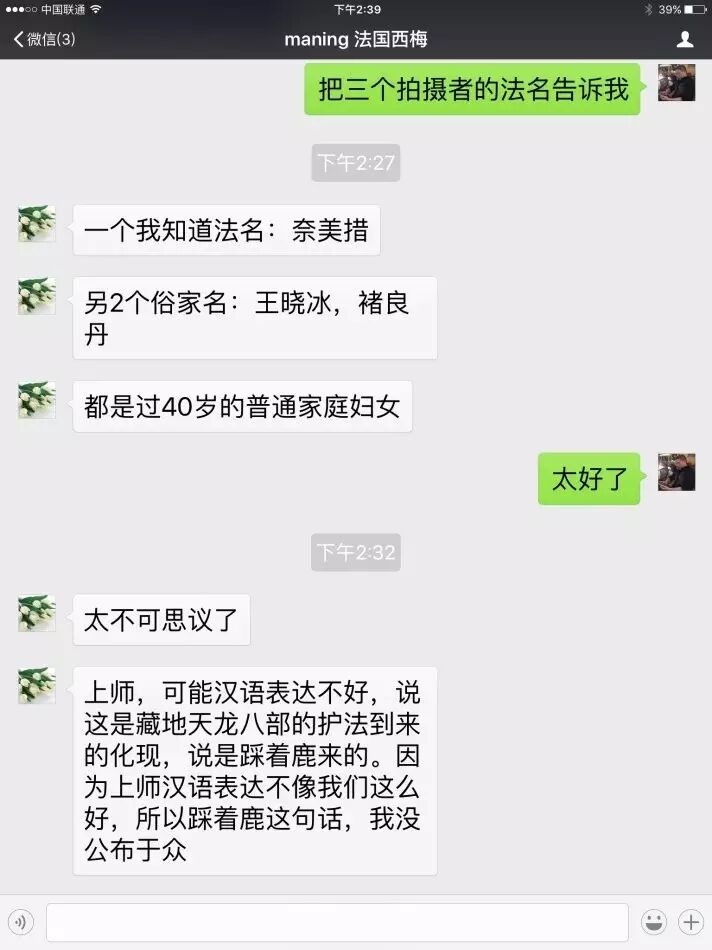712x950 pixels.
Task: Focus the message text field
Action: [x=338, y=922]
